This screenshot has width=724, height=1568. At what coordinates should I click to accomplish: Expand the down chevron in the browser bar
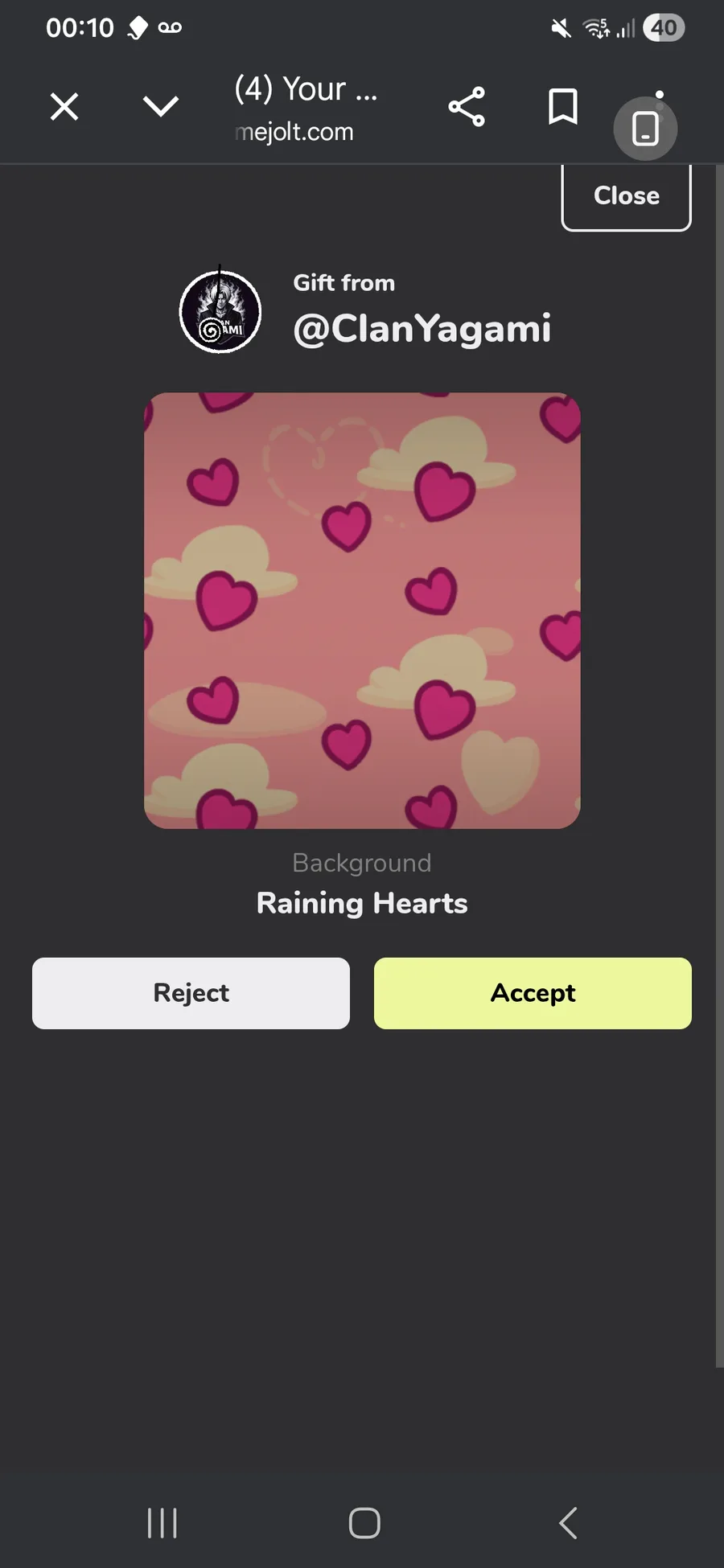tap(160, 106)
